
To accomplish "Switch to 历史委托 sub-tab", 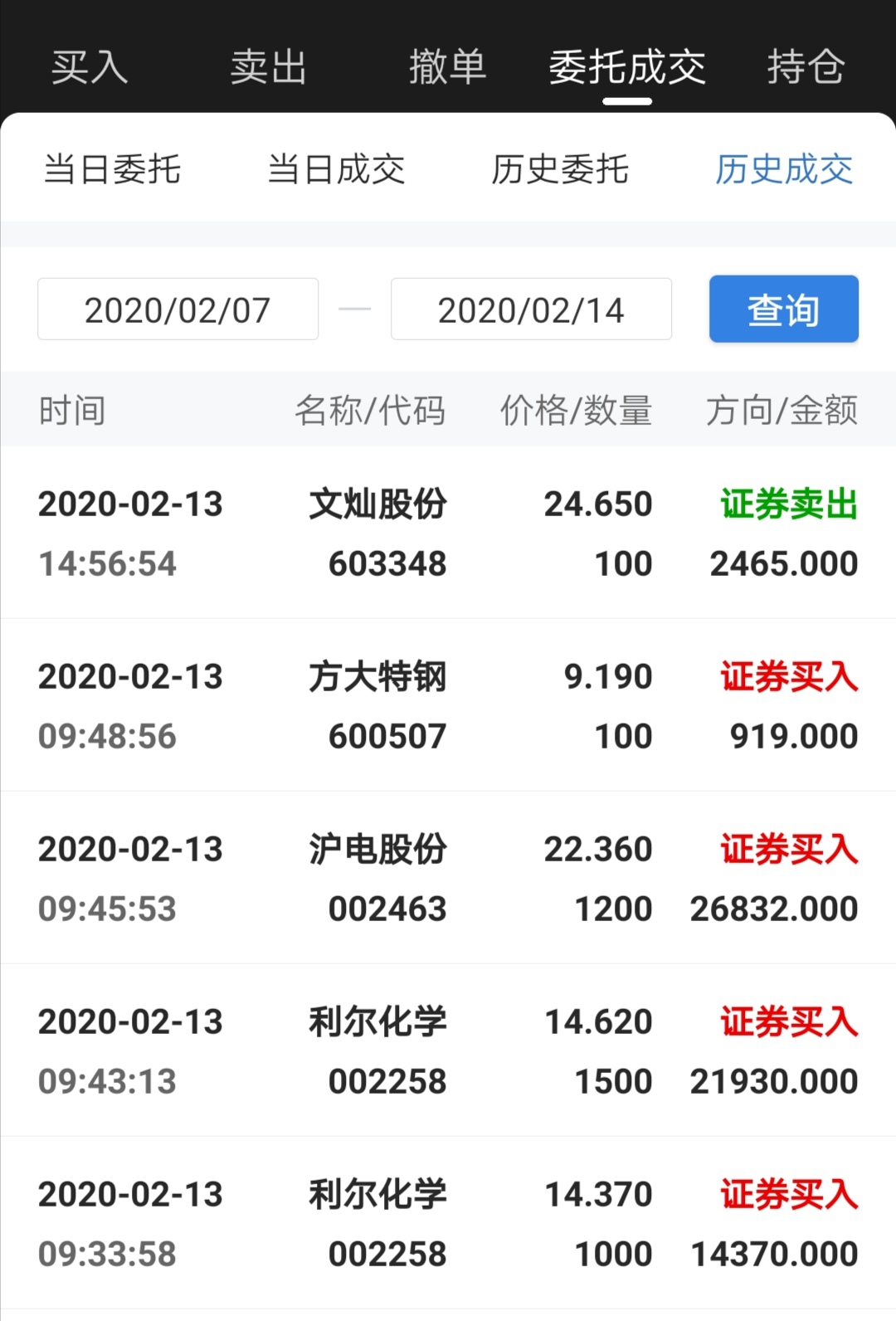I will 560,169.
